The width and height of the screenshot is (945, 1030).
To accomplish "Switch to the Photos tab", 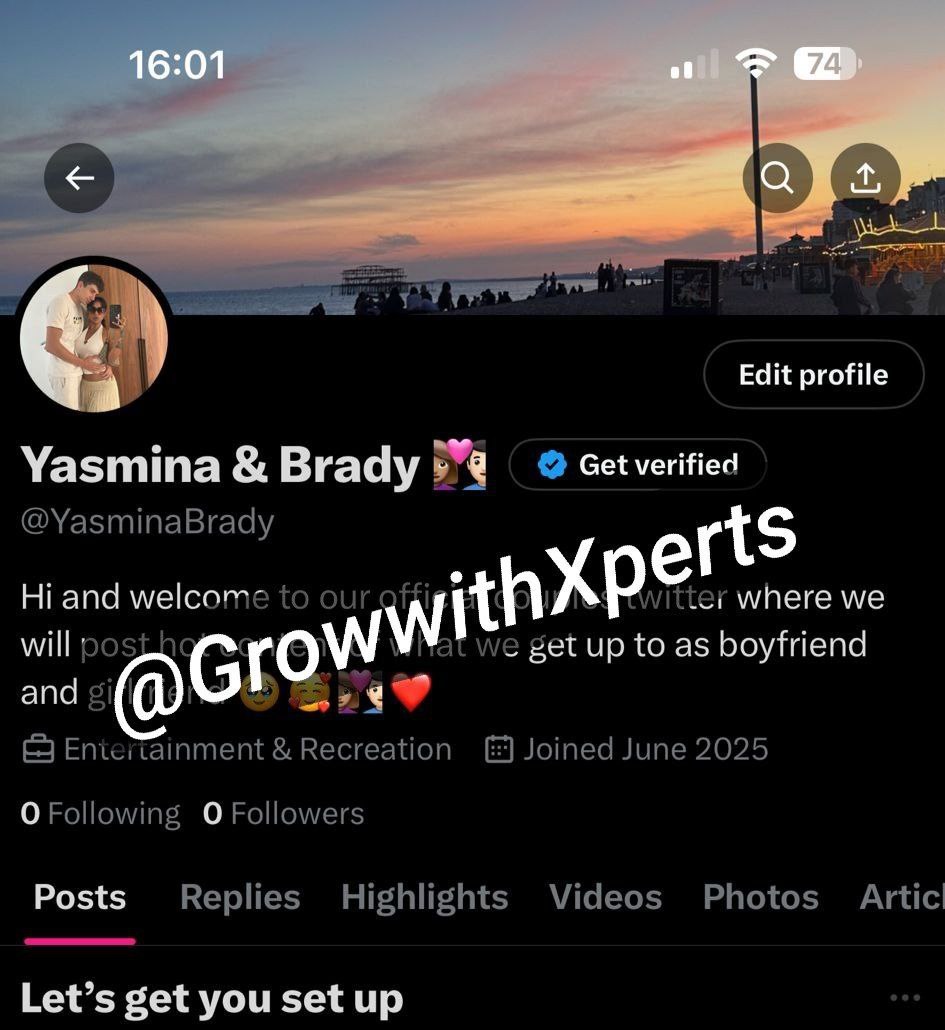I will coord(760,898).
